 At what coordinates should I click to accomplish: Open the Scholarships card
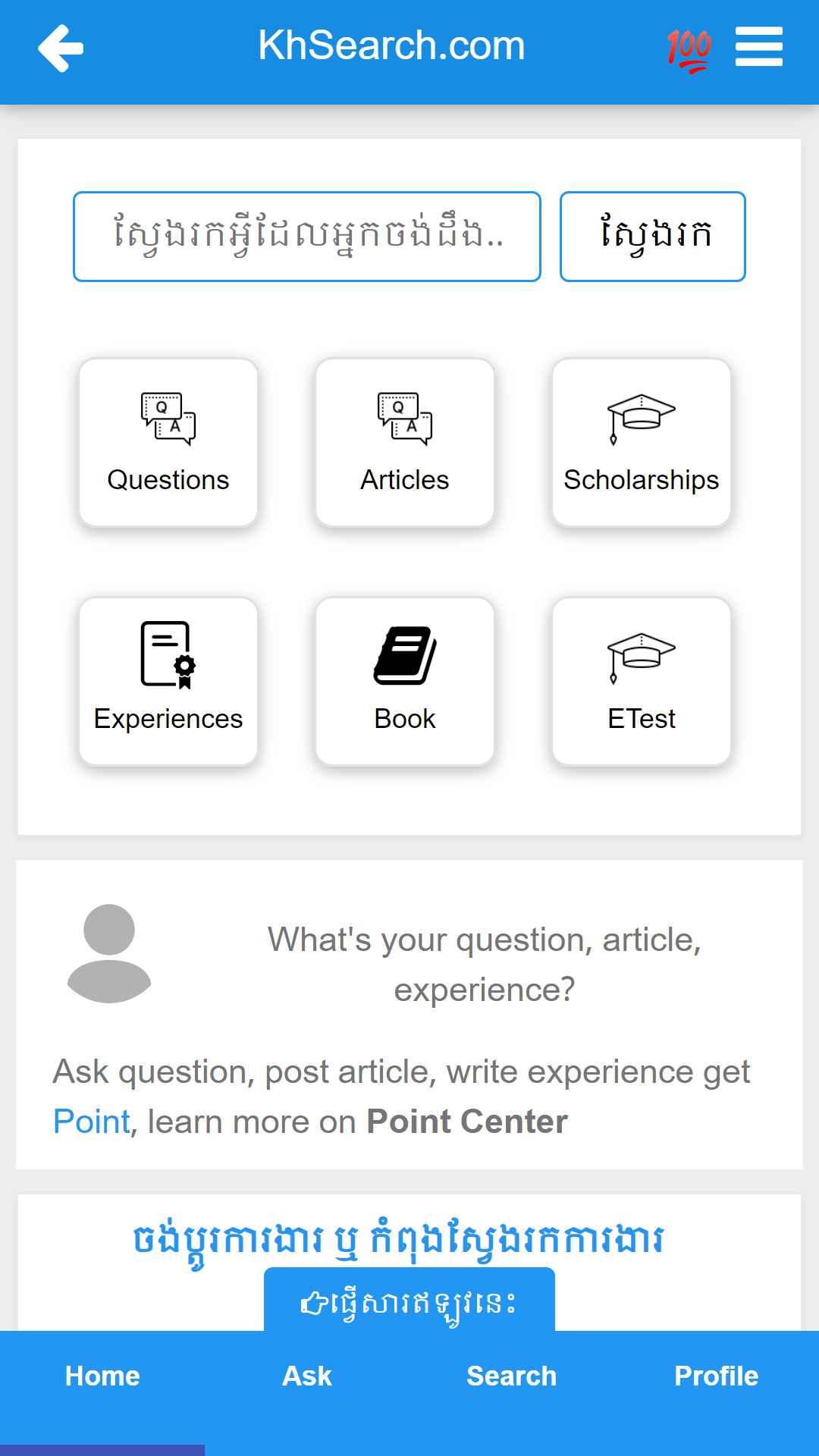[642, 443]
